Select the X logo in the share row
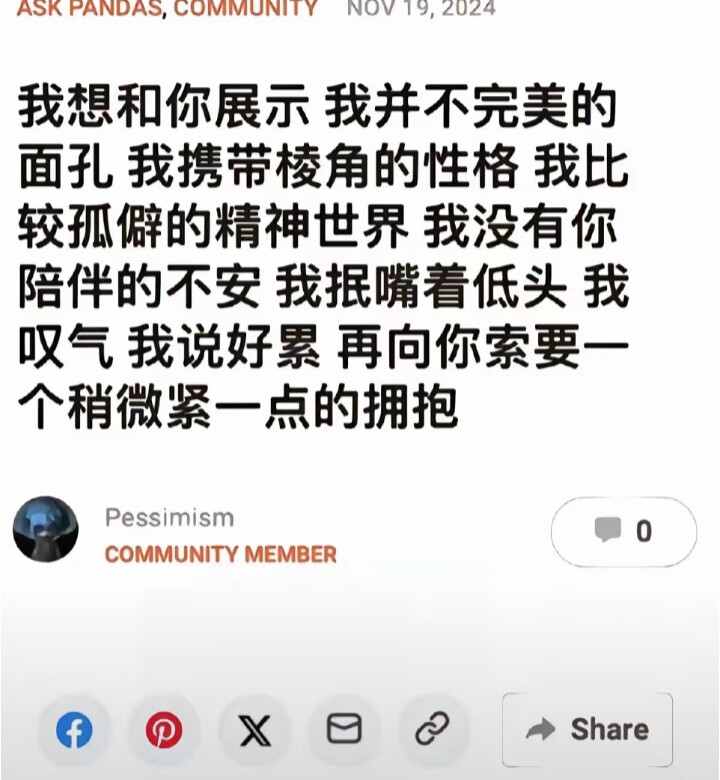 tap(252, 729)
